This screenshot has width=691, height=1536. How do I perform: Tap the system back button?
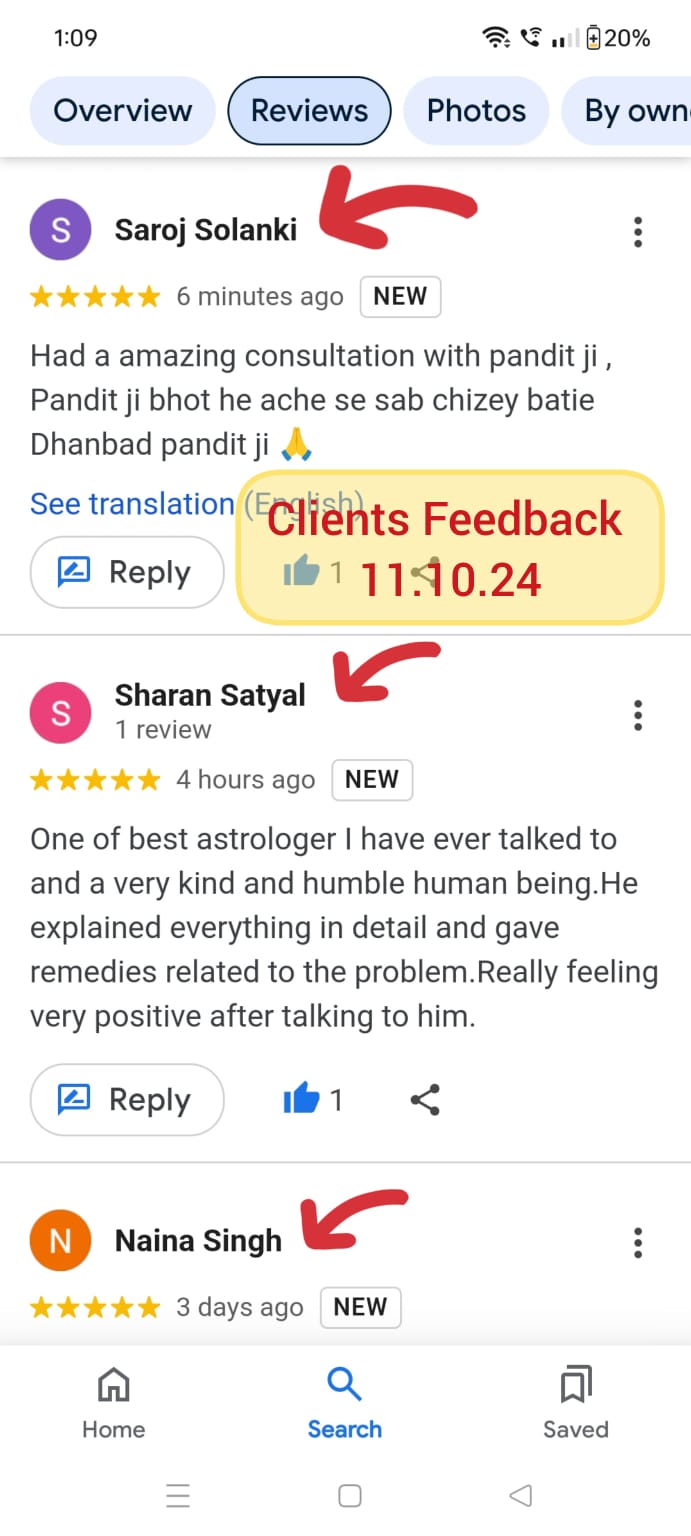pyautogui.click(x=520, y=1496)
